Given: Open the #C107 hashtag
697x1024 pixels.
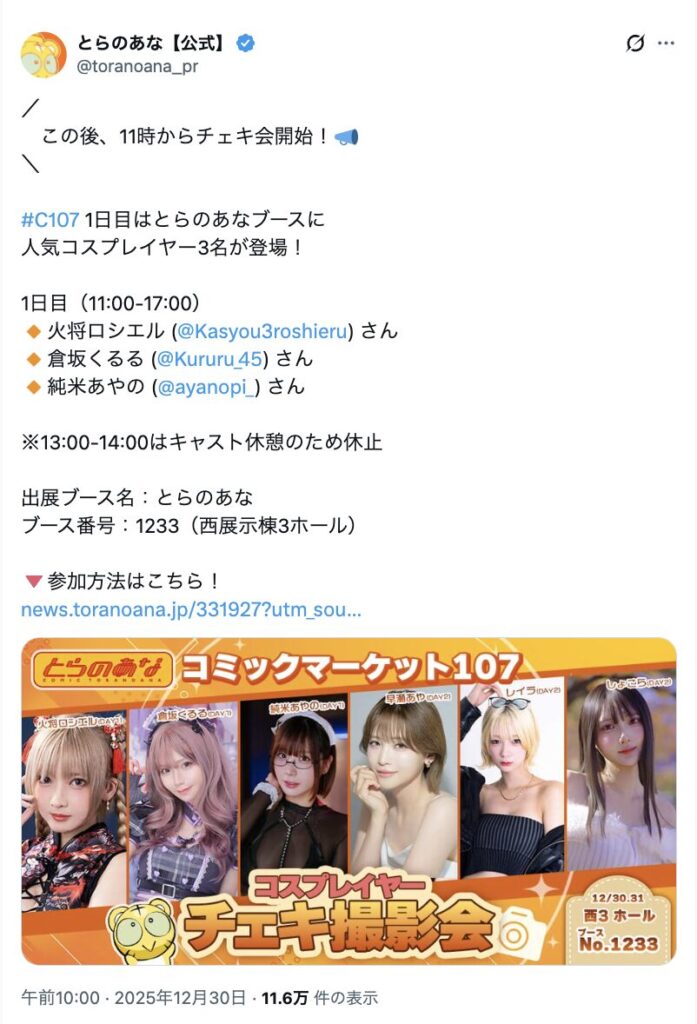Looking at the screenshot, I should click(50, 219).
